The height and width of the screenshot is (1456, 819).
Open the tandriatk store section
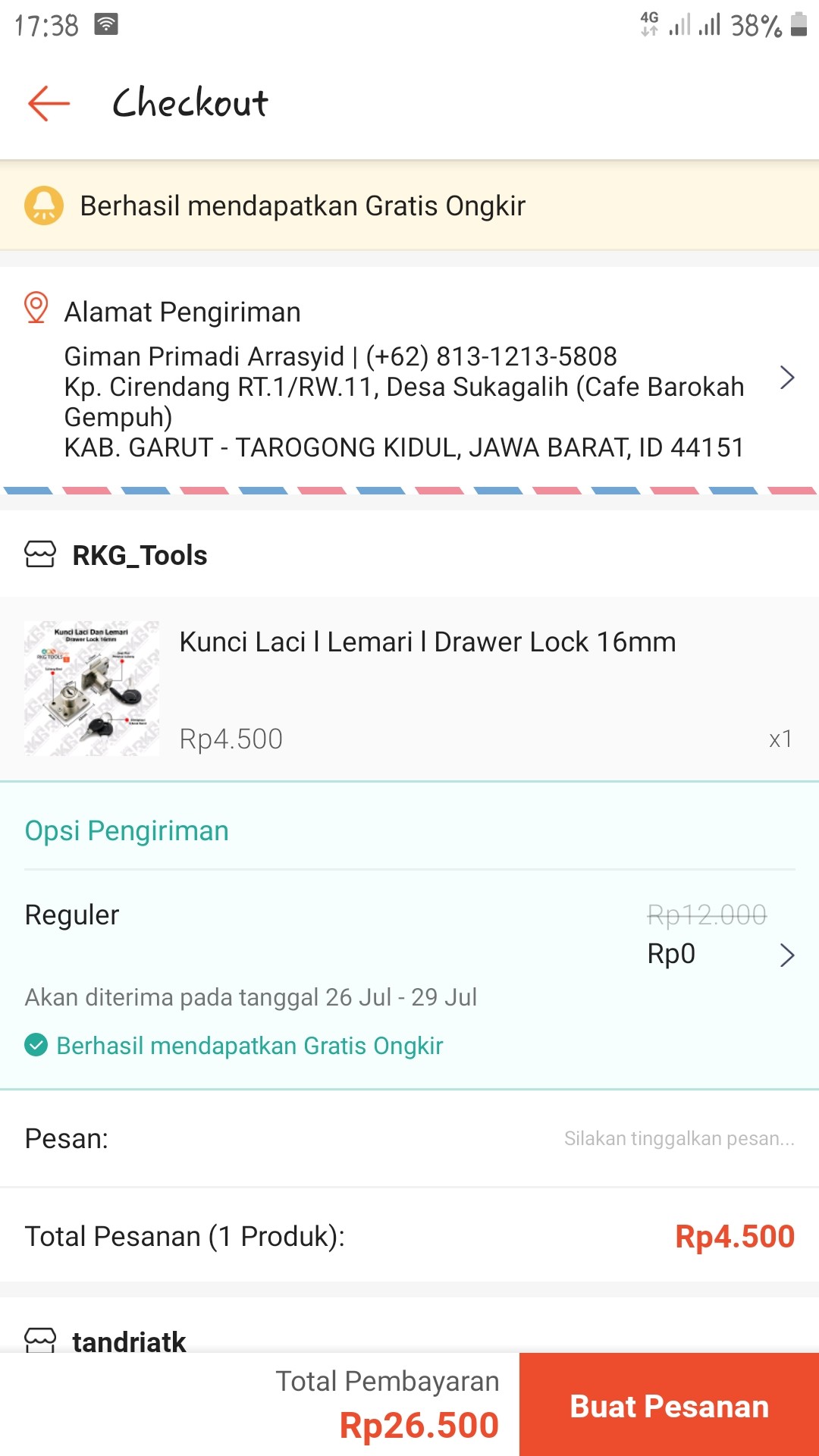coord(127,1341)
